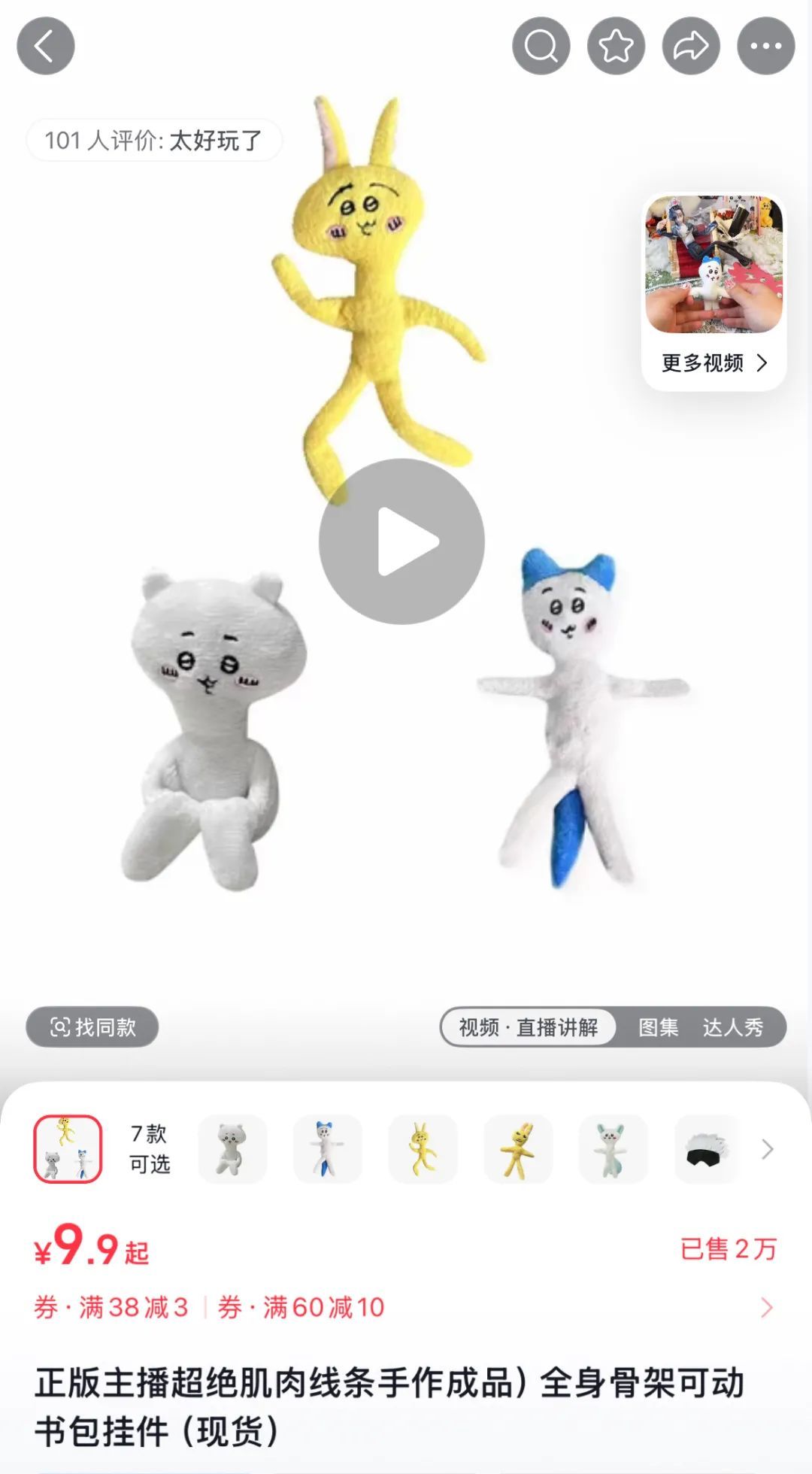Select the white sitting cat variant thumbnail

coord(233,1149)
